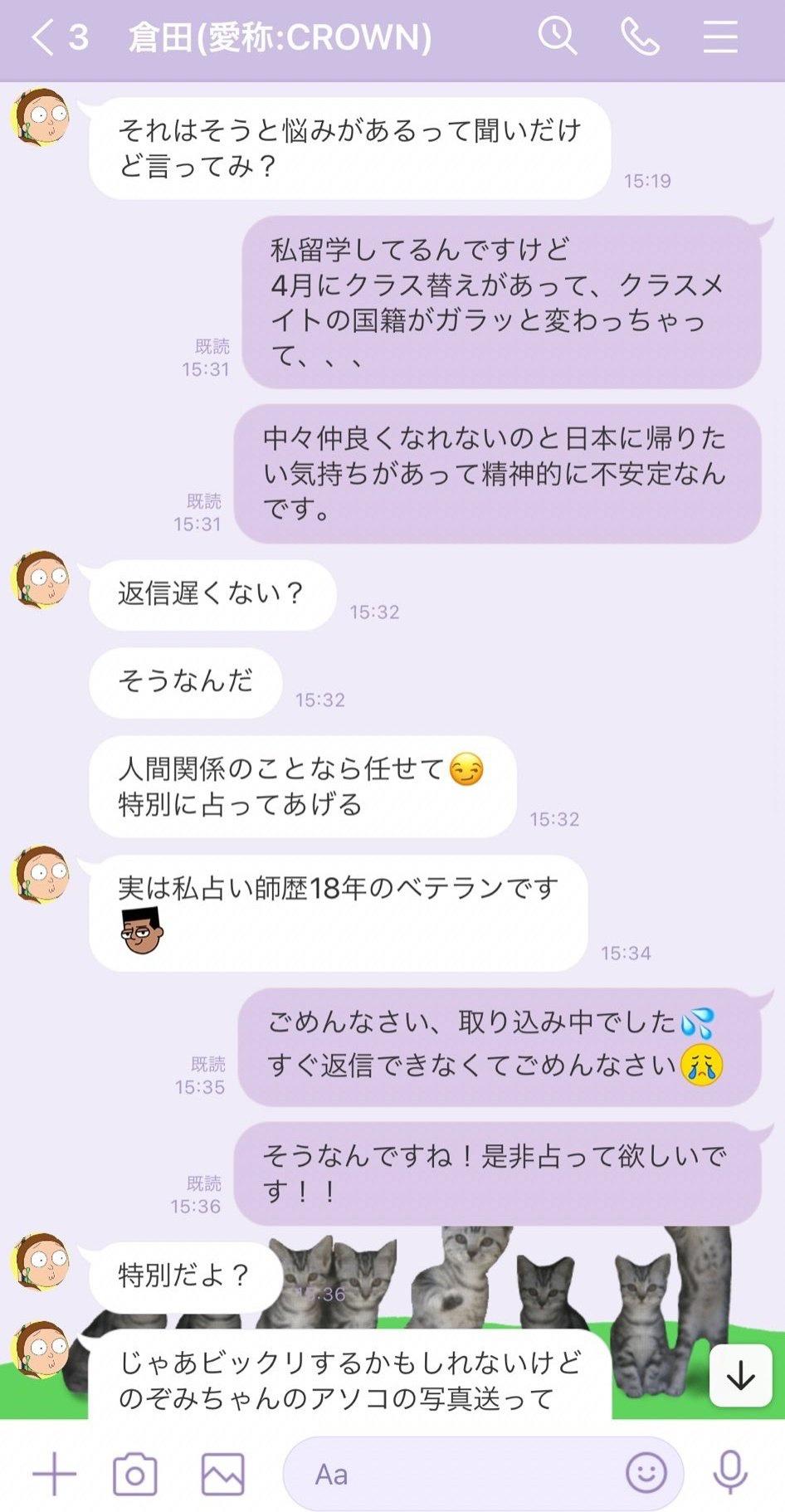Open the chat menu
The image size is (785, 1512).
[720, 37]
